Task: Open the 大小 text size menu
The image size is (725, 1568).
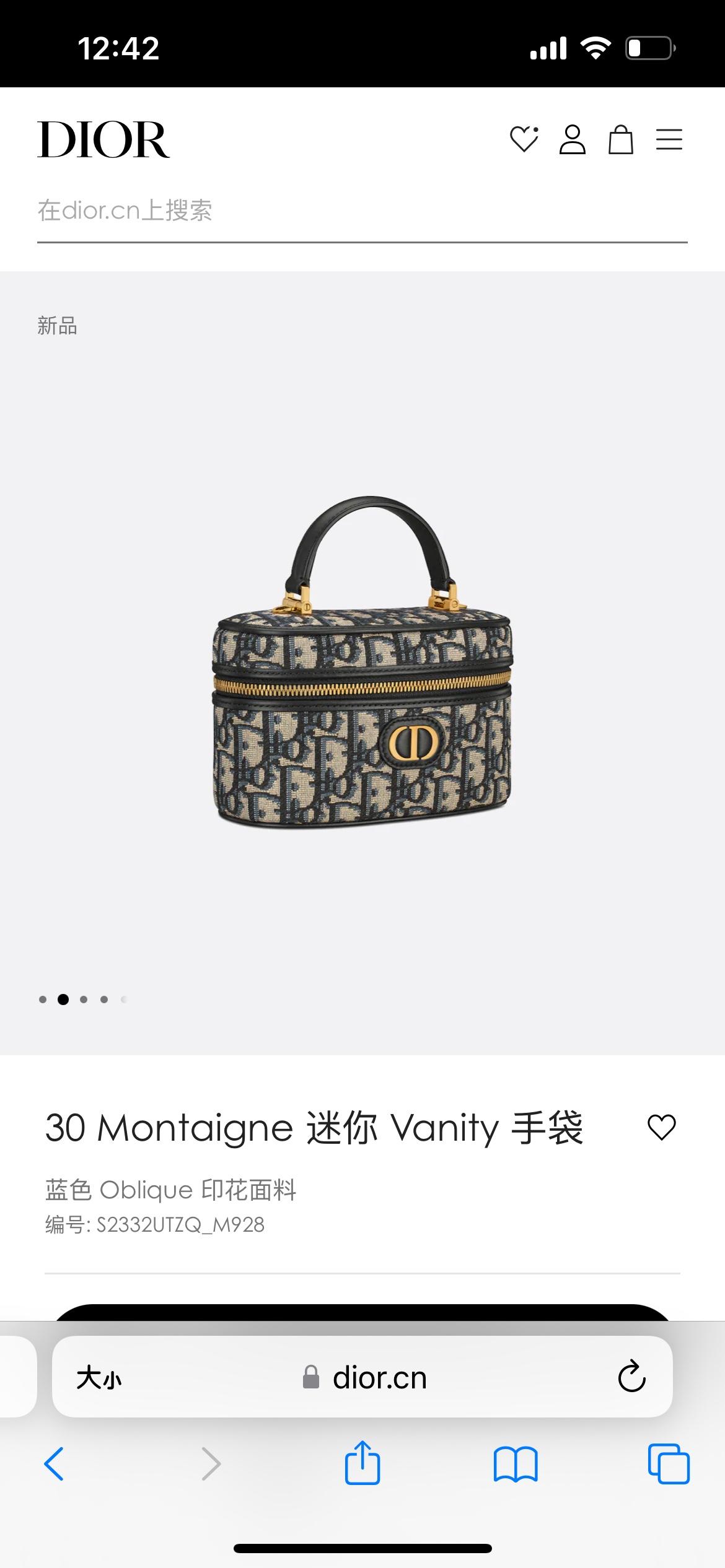Action: (x=99, y=1378)
